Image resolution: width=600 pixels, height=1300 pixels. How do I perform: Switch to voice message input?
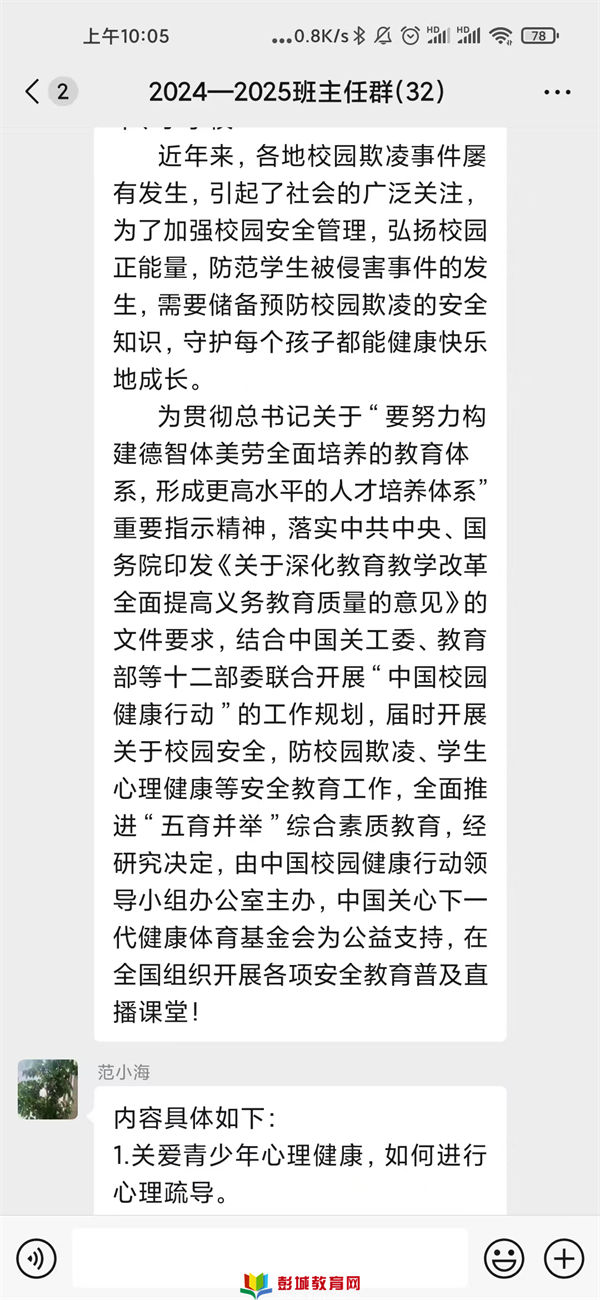(x=37, y=1257)
